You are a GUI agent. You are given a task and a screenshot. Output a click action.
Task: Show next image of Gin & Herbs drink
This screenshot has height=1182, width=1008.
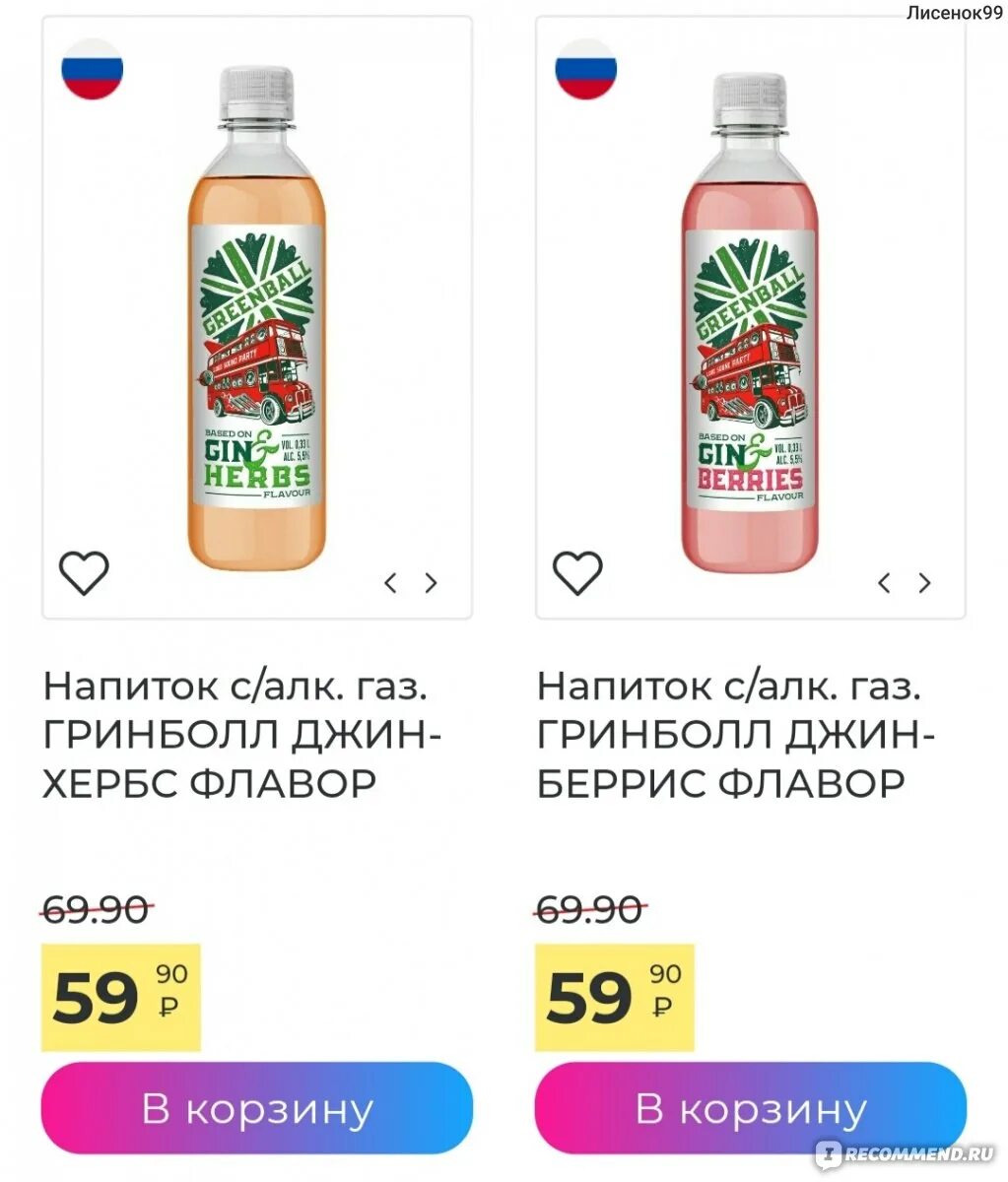coord(431,583)
